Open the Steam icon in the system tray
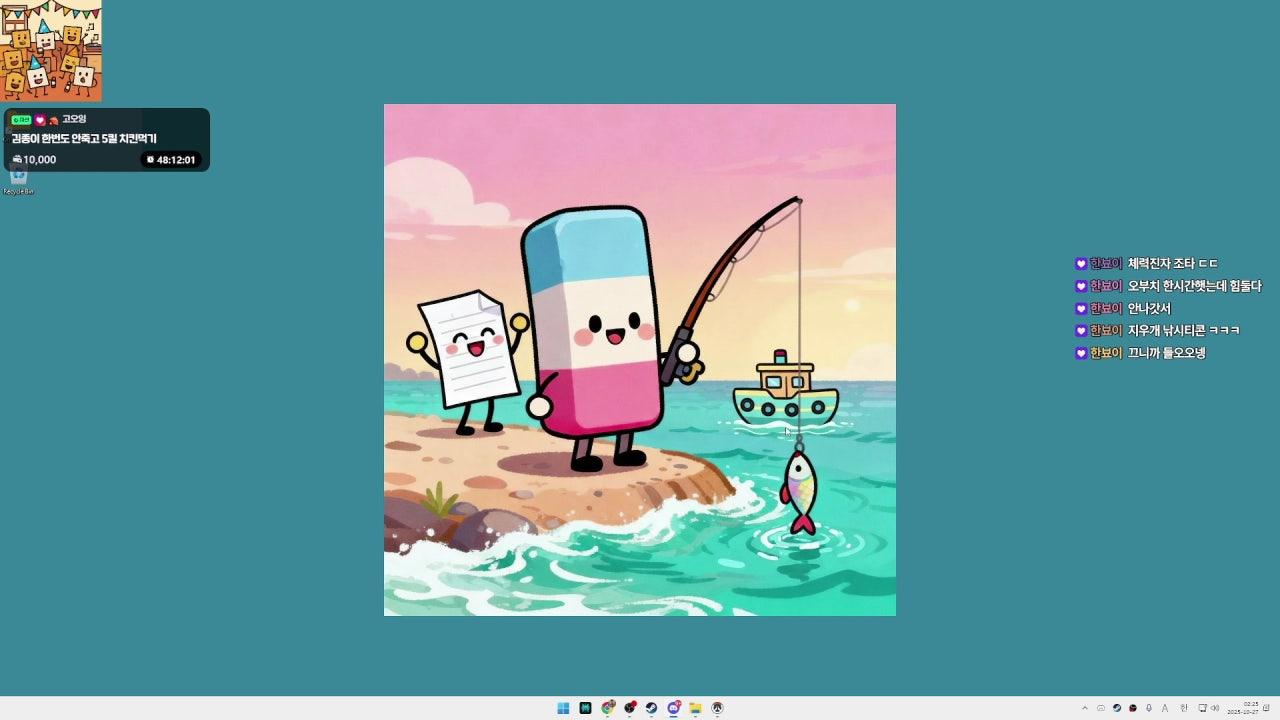The height and width of the screenshot is (720, 1280). (1117, 708)
